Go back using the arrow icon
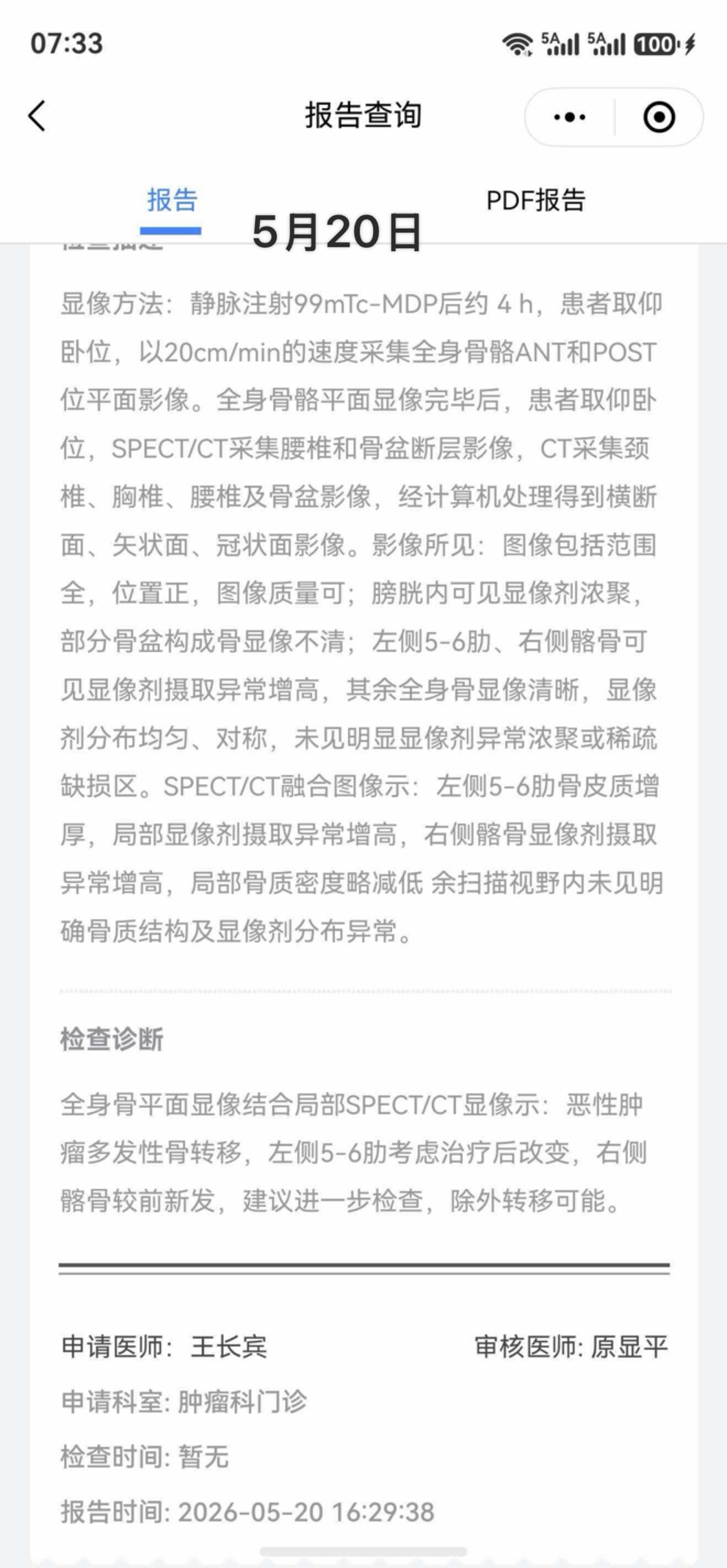 (37, 116)
